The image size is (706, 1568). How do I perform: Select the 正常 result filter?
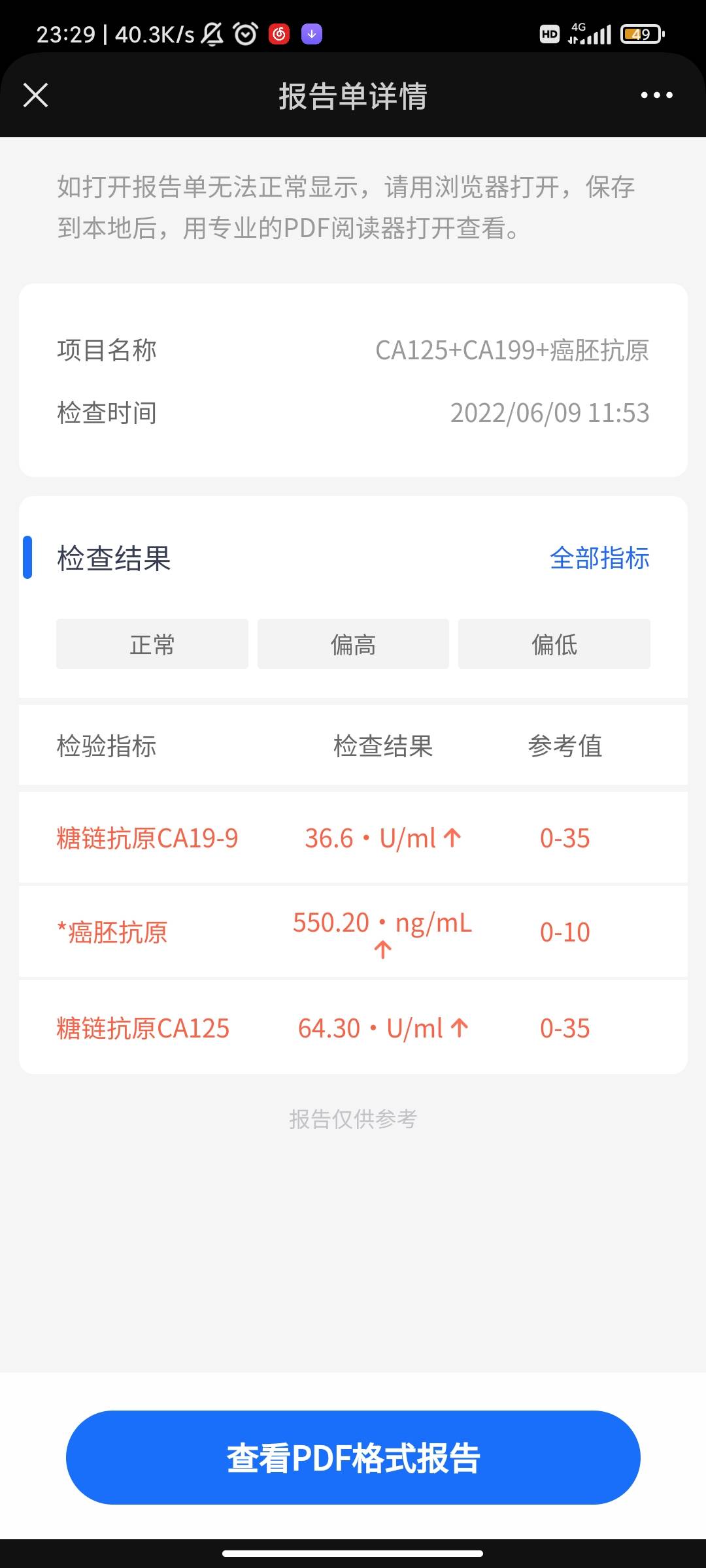pos(152,644)
